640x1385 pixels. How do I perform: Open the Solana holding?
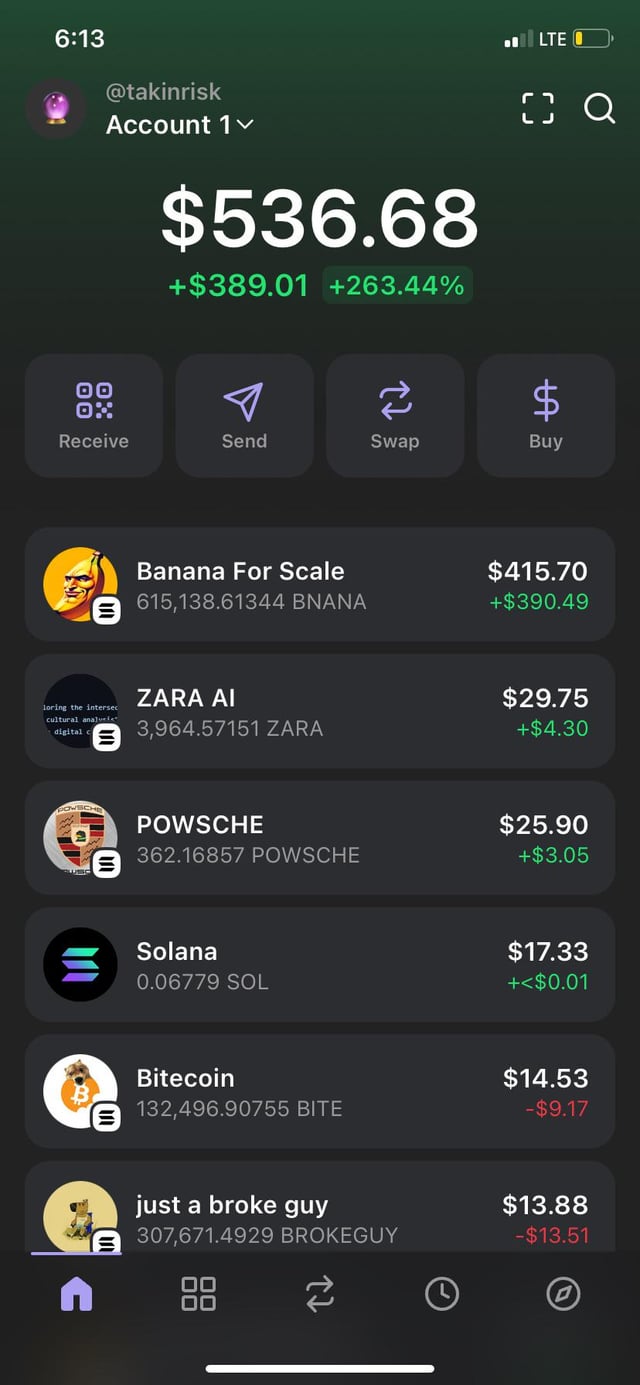(x=320, y=965)
